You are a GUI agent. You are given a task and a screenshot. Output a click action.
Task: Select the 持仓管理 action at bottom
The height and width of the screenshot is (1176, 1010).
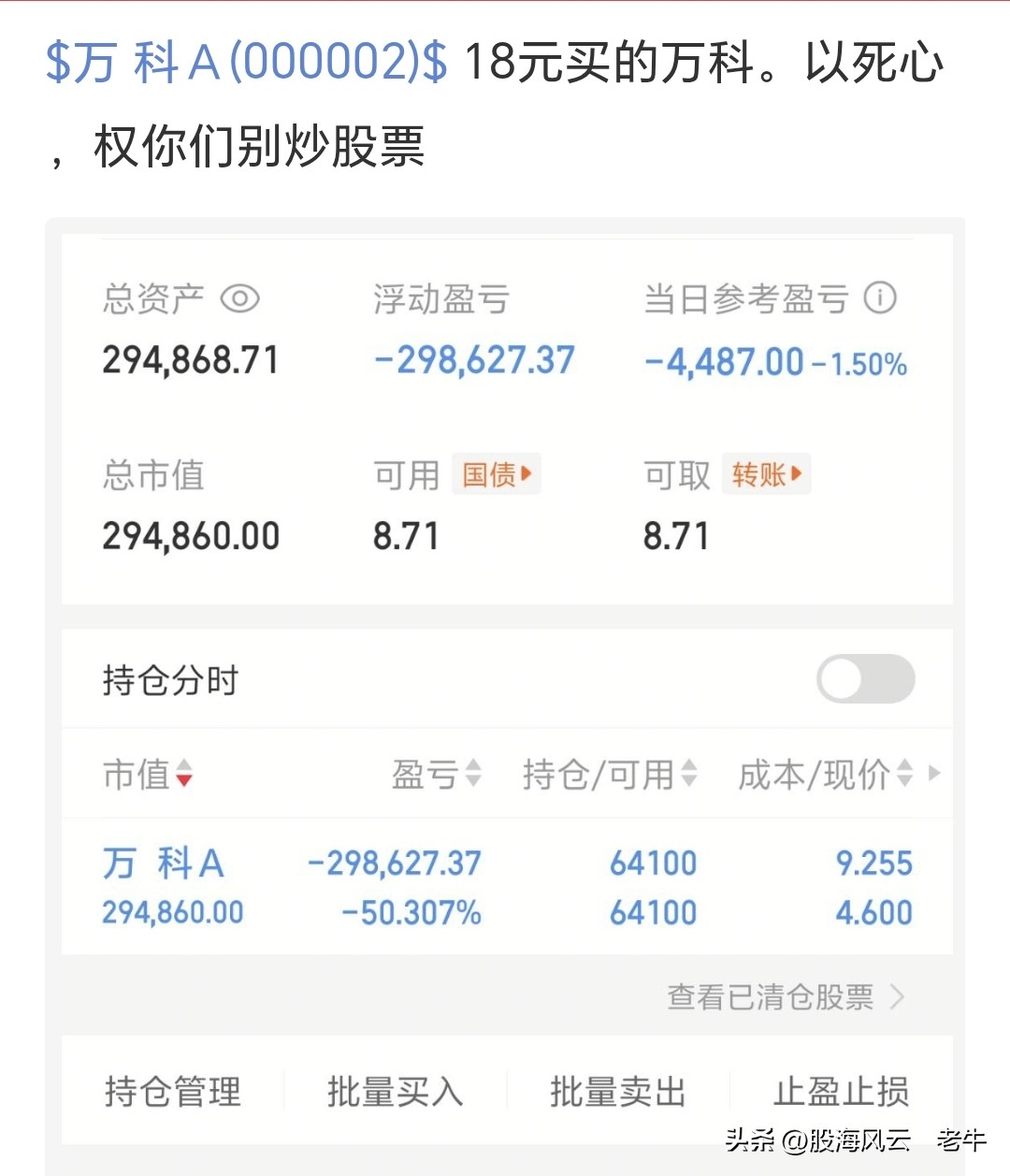[173, 1090]
